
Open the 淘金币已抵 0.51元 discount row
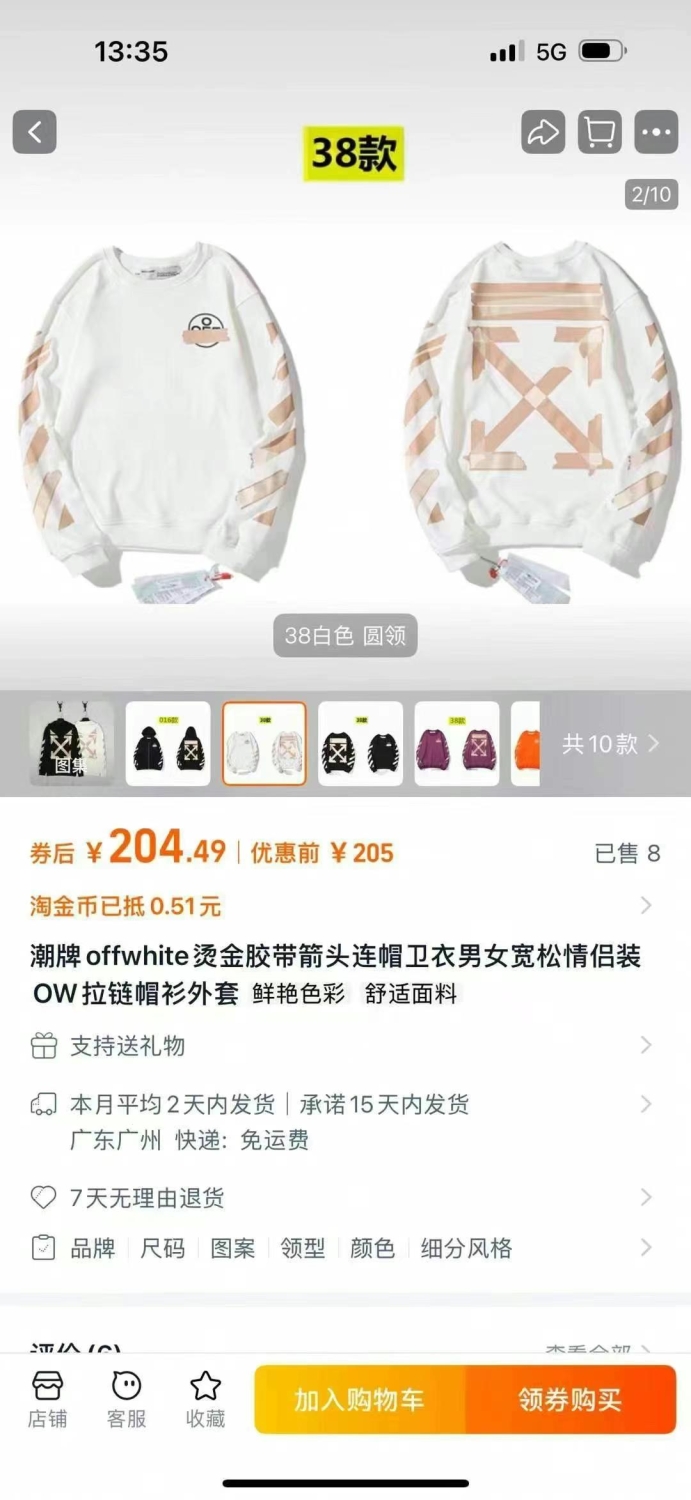pyautogui.click(x=345, y=906)
